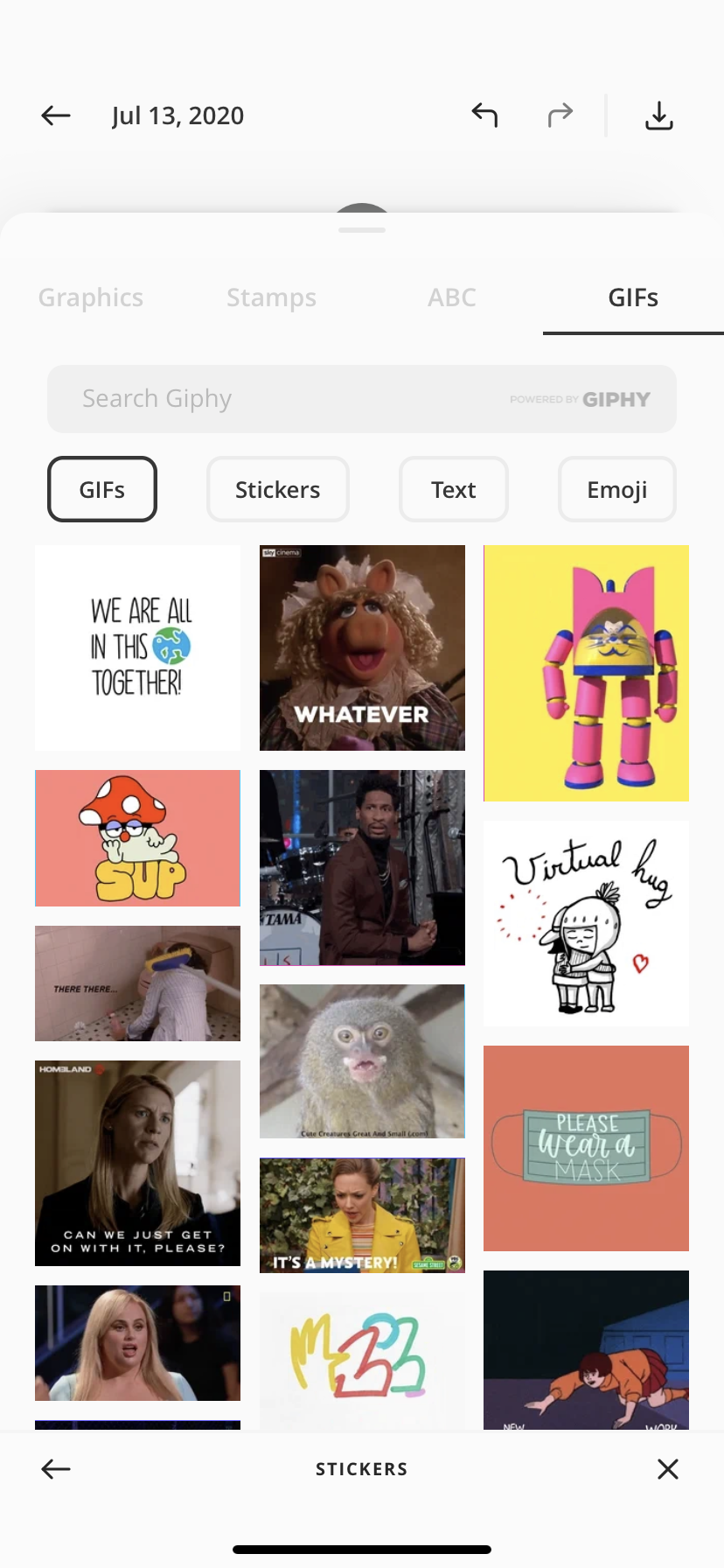
Task: Switch to the Stamps tab
Action: (271, 297)
